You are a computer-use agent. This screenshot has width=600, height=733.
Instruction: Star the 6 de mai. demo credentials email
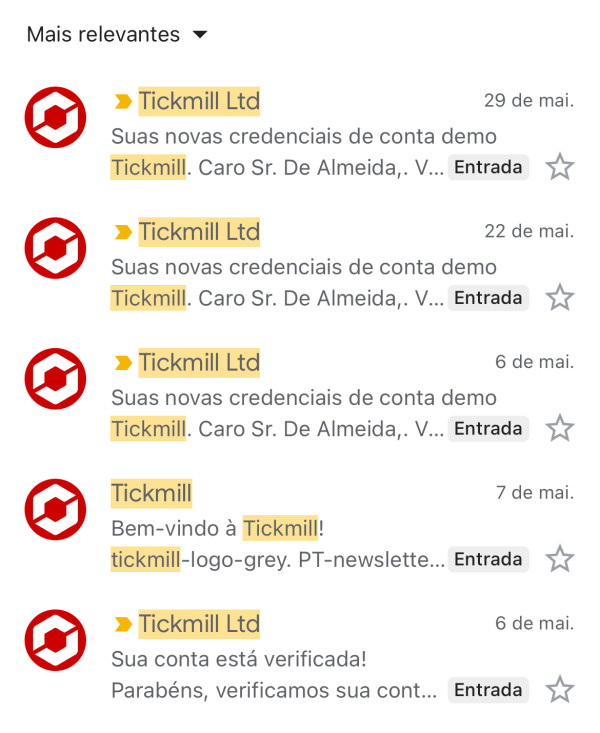pos(560,429)
